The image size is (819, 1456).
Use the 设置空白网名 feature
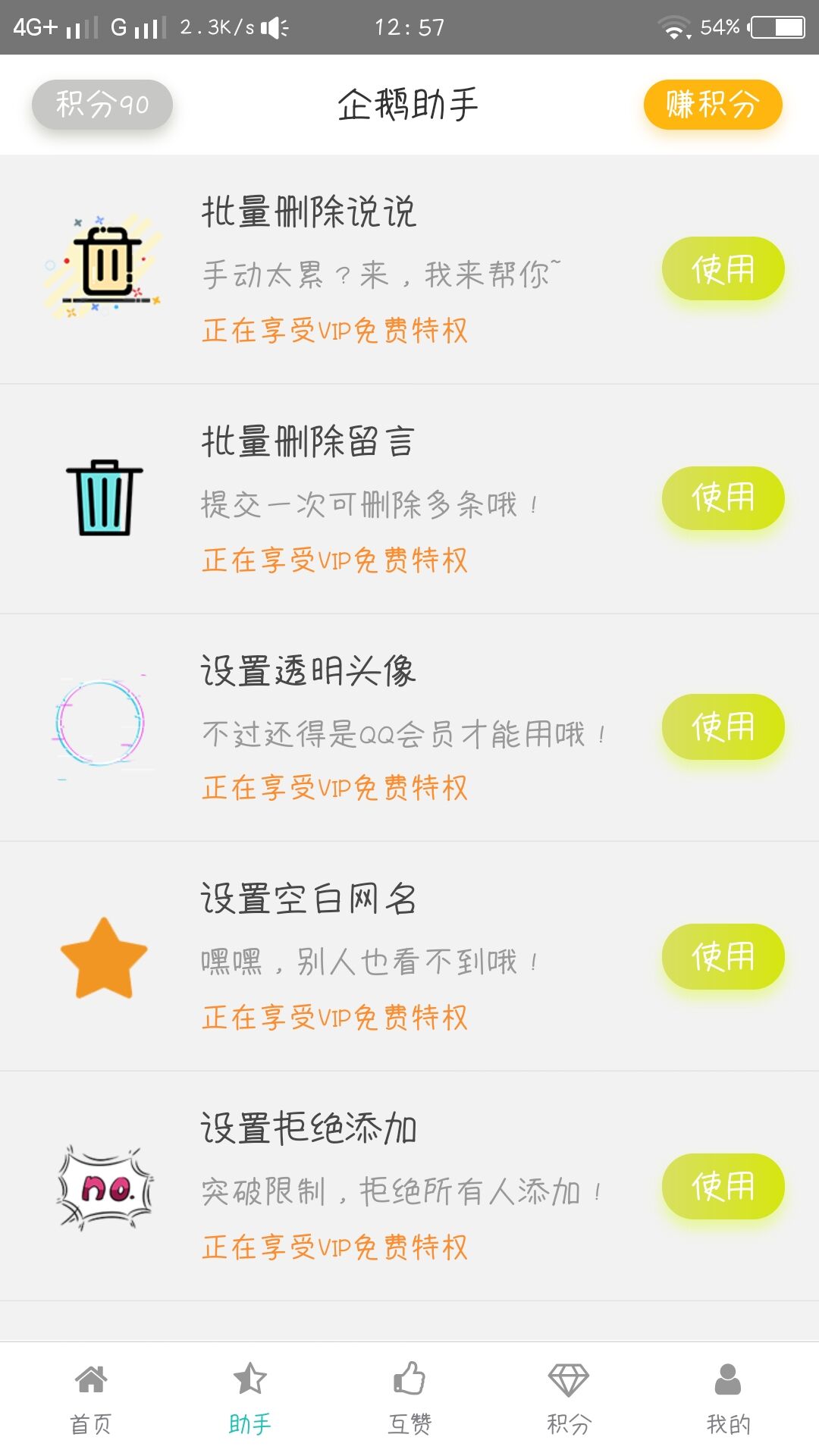(723, 956)
